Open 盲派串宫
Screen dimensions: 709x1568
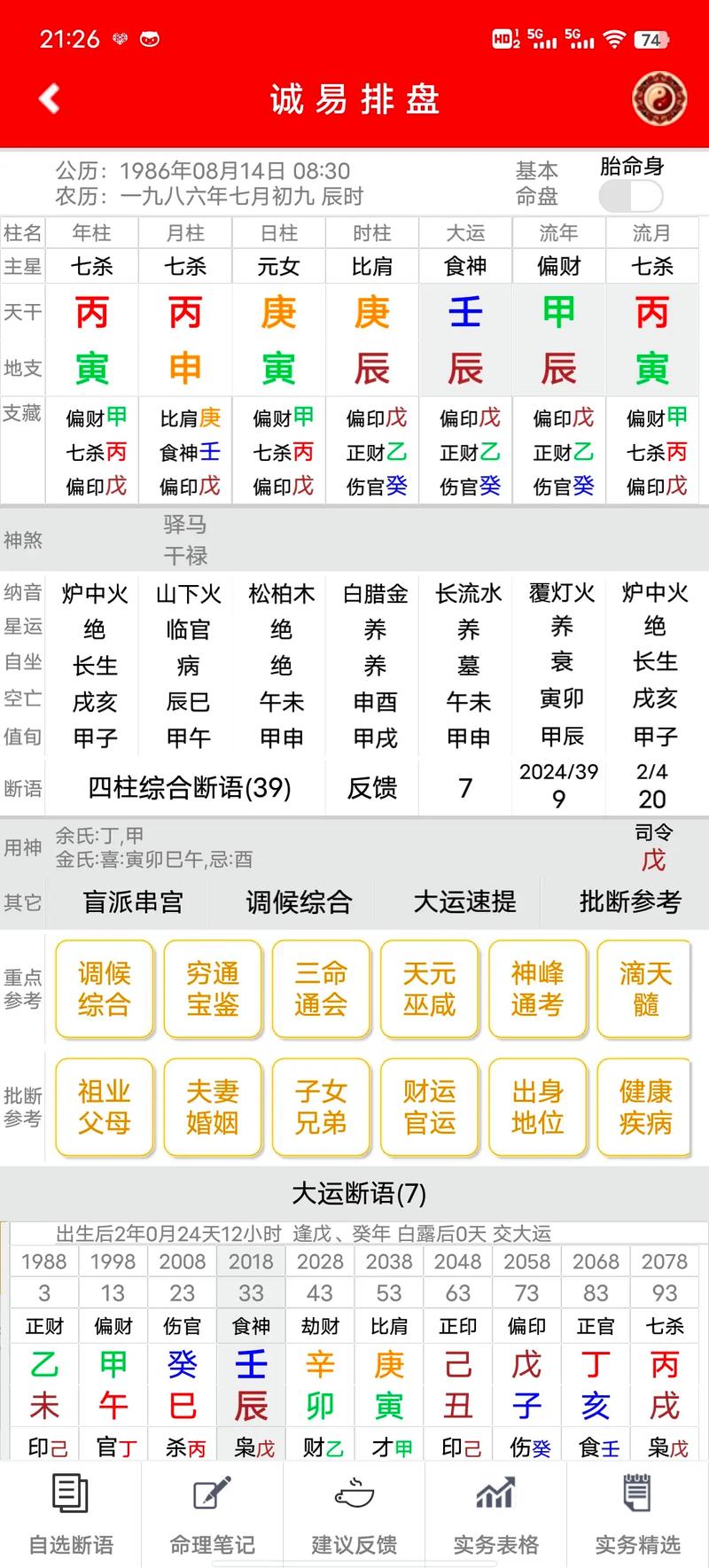[x=133, y=901]
